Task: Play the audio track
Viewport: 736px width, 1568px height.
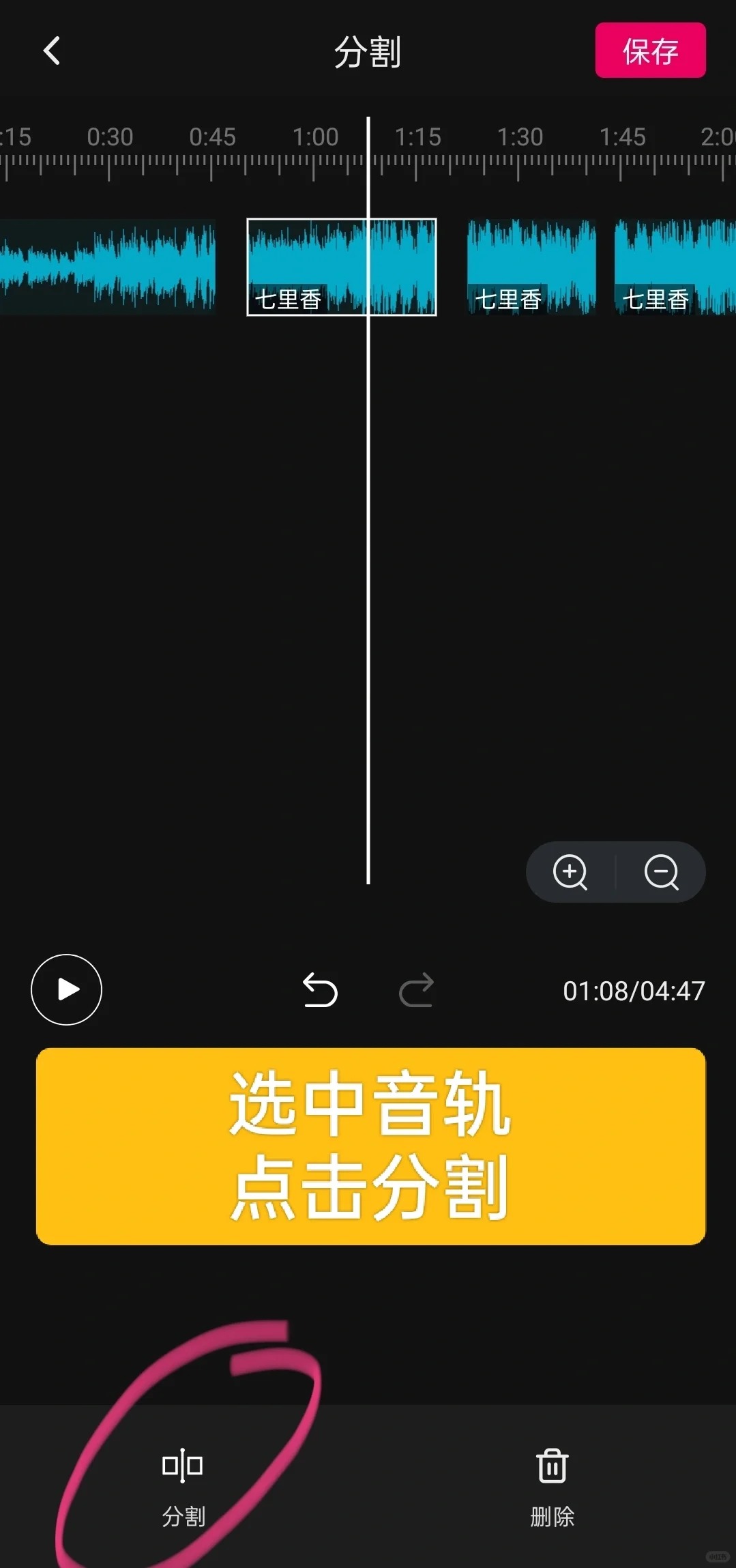Action: (x=66, y=989)
